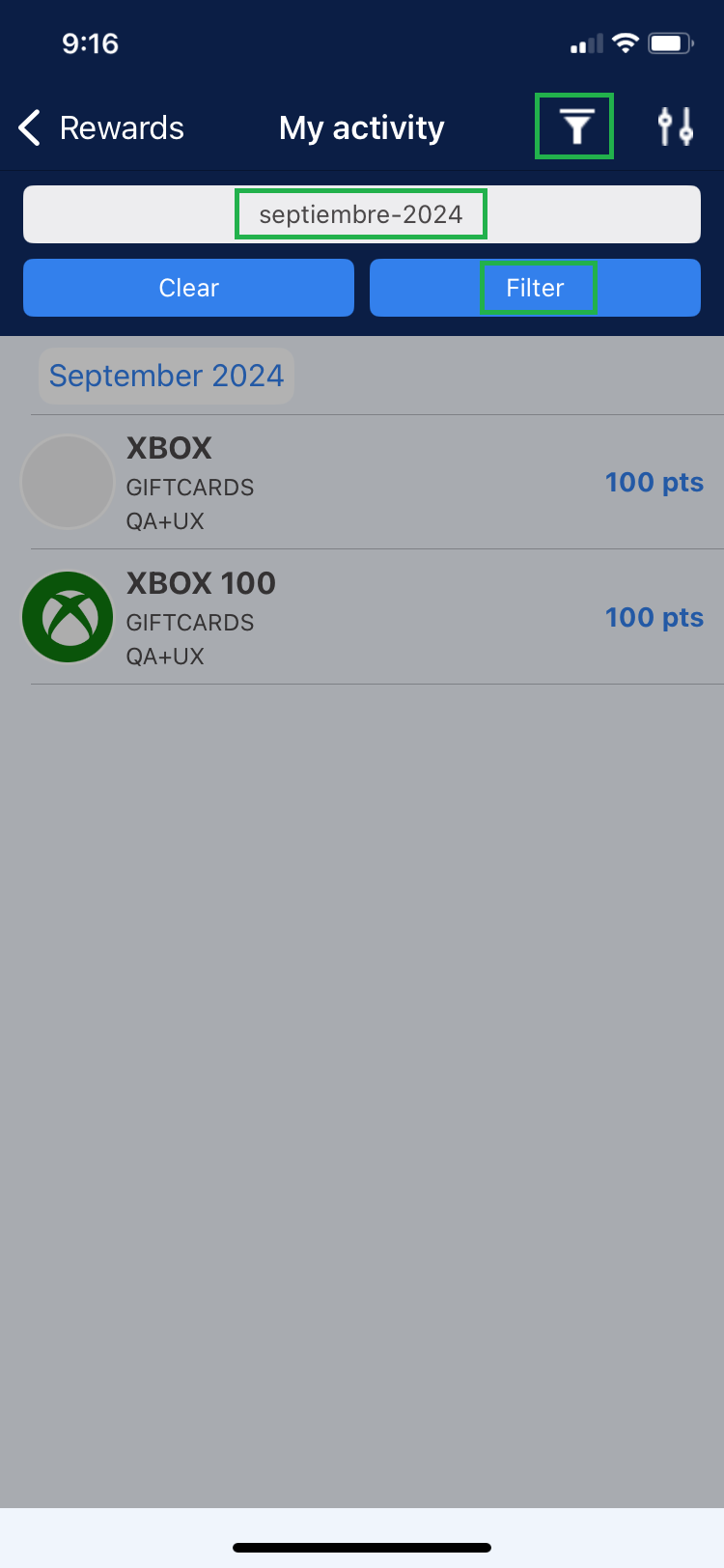Apply the blue Filter button
724x1568 pixels.
(x=535, y=288)
